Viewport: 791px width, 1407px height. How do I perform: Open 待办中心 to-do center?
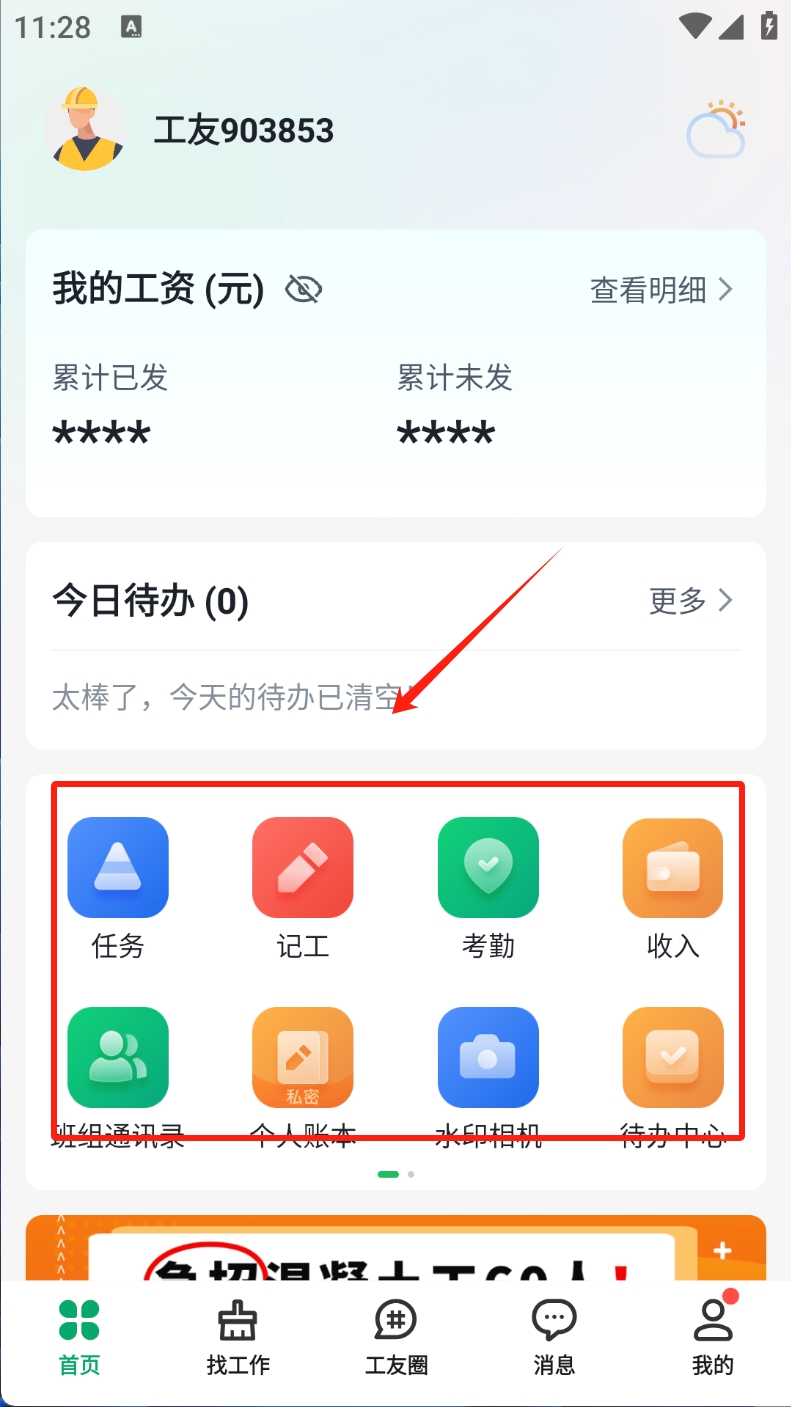coord(673,1058)
